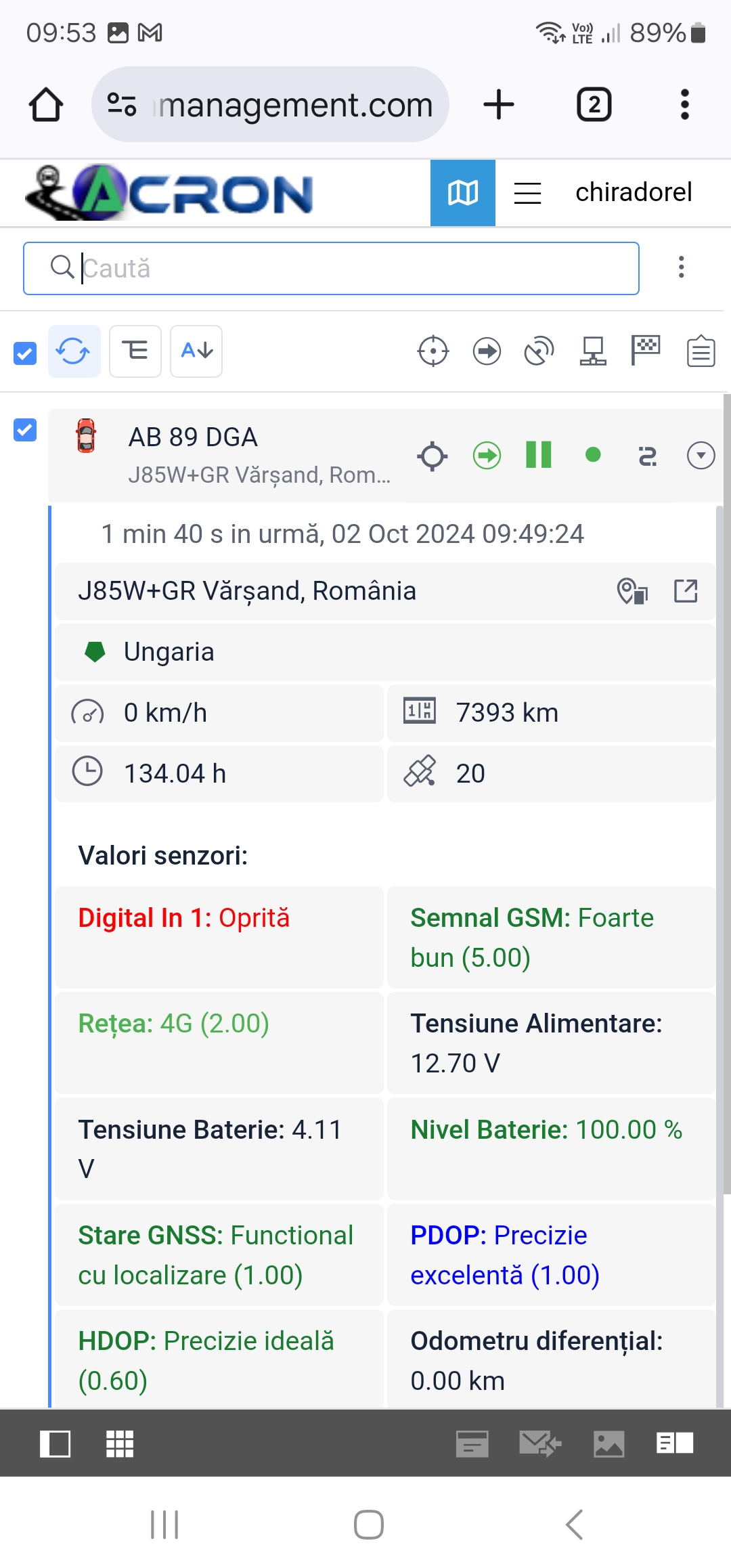The image size is (731, 1568).
Task: Open the chiradorel account menu
Action: pyautogui.click(x=634, y=193)
